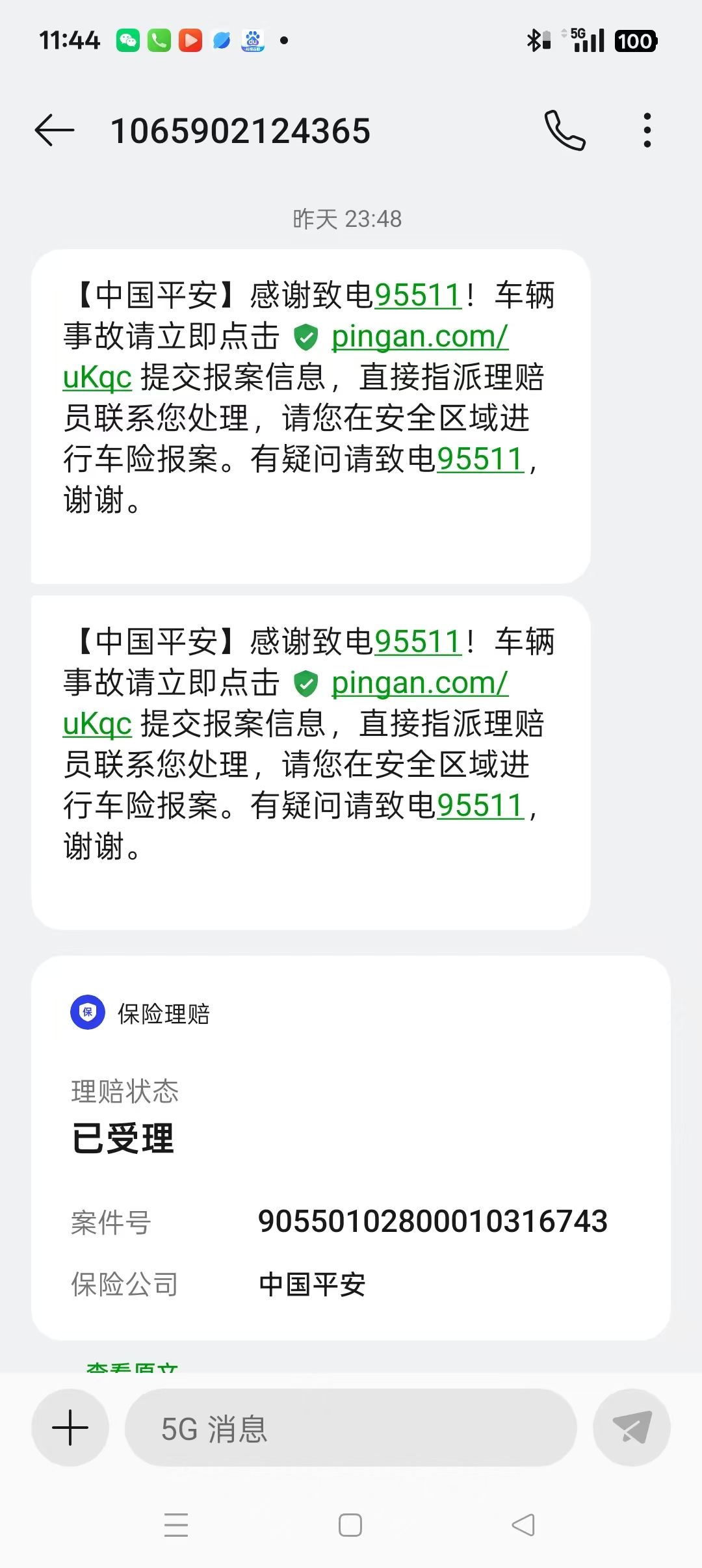Send the message with the paper plane
702x1568 pixels.
(x=632, y=1428)
